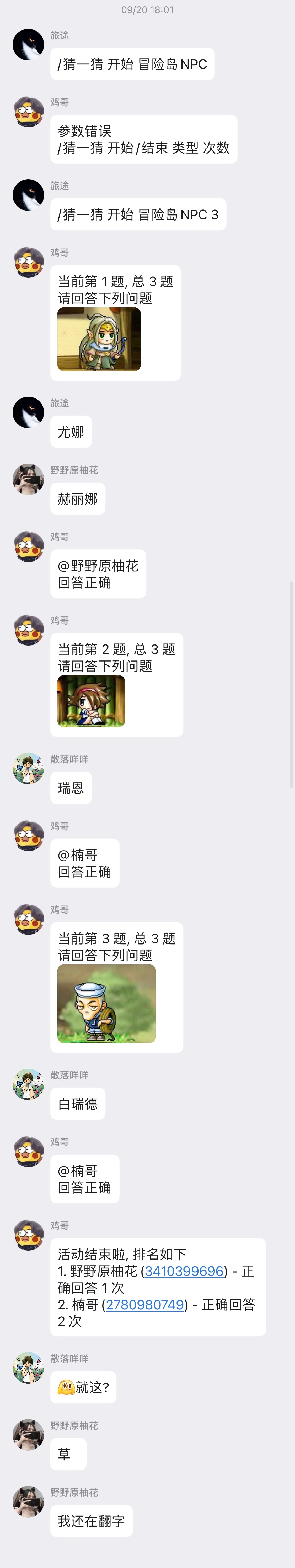
Task: Open 野野原柚花's avatar beside 我还在翻字
Action: (28, 1502)
